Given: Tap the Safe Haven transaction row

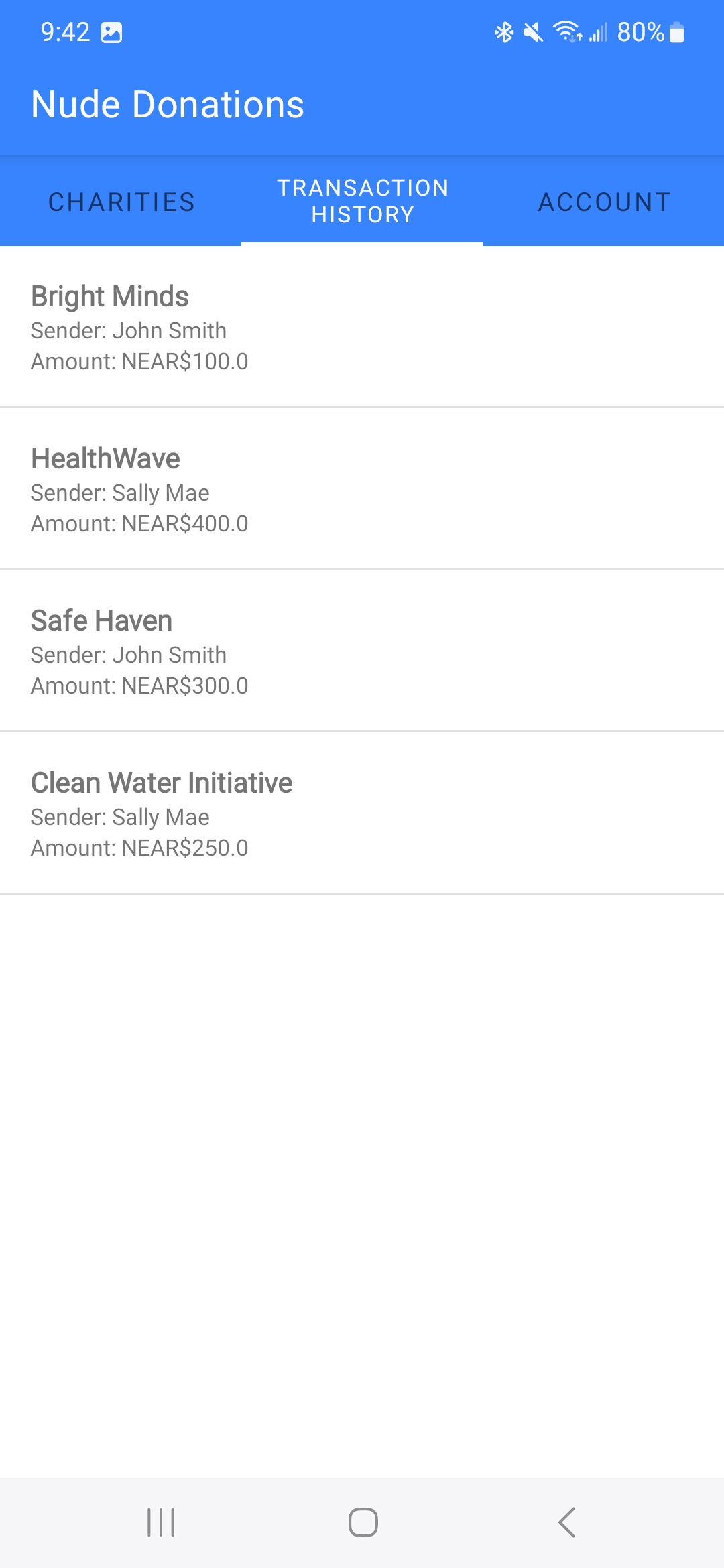Looking at the screenshot, I should [362, 651].
